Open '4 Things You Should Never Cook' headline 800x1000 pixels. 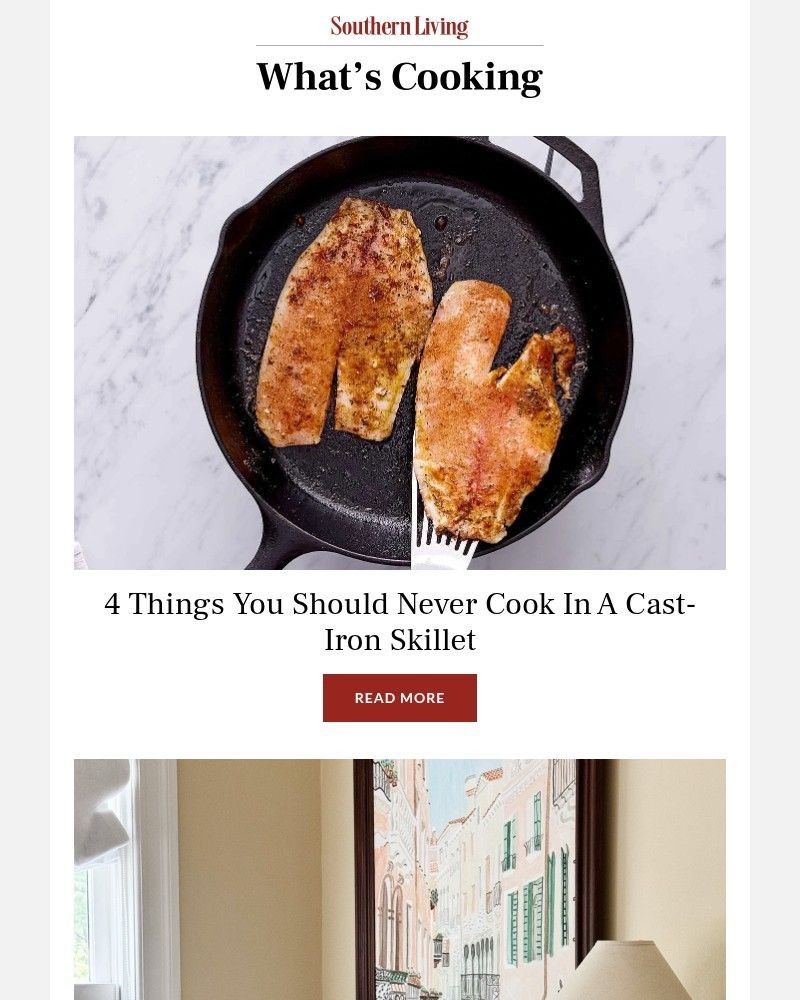pyautogui.click(x=399, y=603)
